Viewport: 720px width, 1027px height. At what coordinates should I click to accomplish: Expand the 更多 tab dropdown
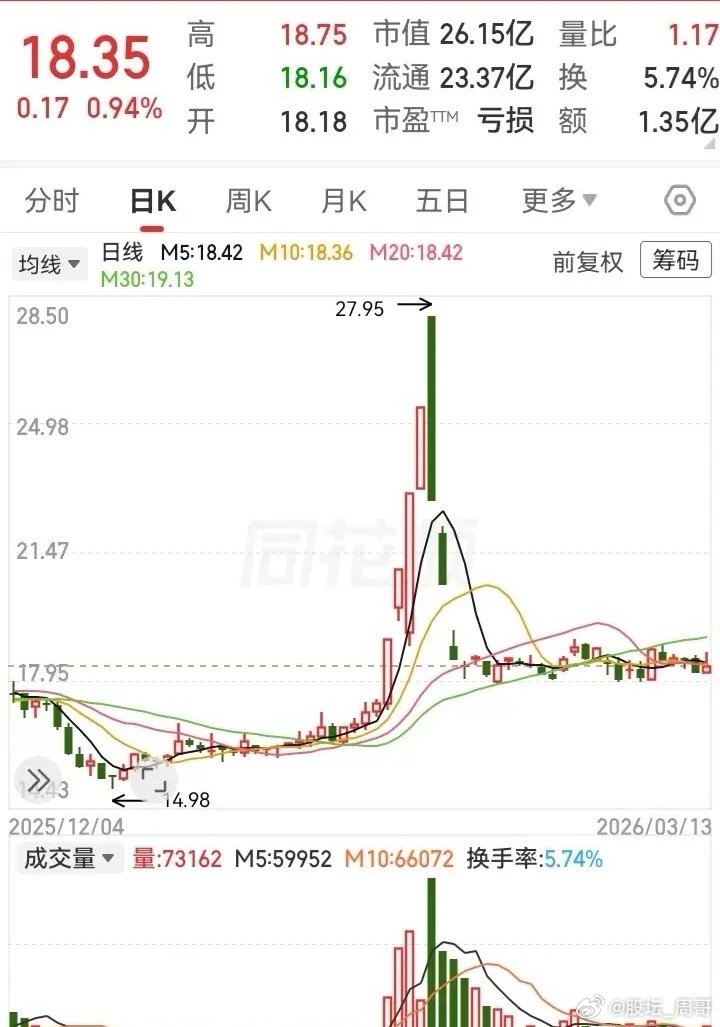click(x=557, y=200)
